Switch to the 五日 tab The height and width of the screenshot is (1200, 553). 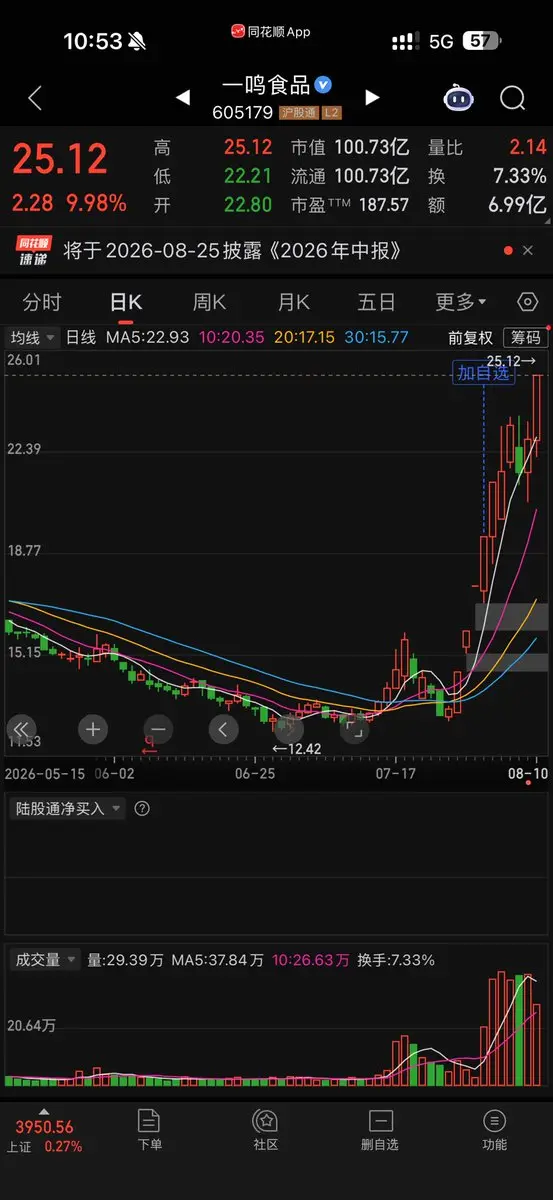pos(376,302)
